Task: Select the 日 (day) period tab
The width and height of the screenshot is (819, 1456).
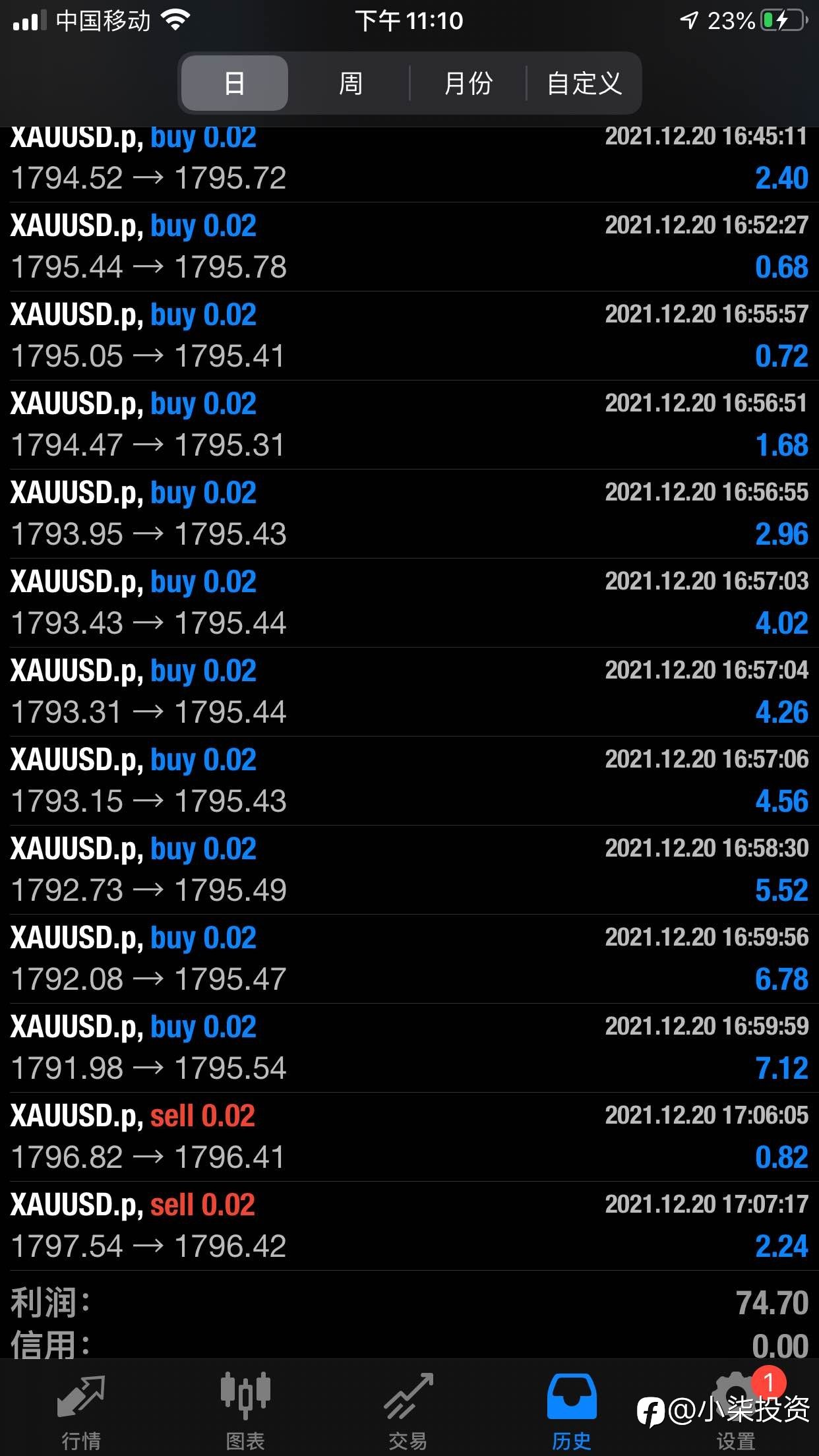Action: click(x=234, y=83)
